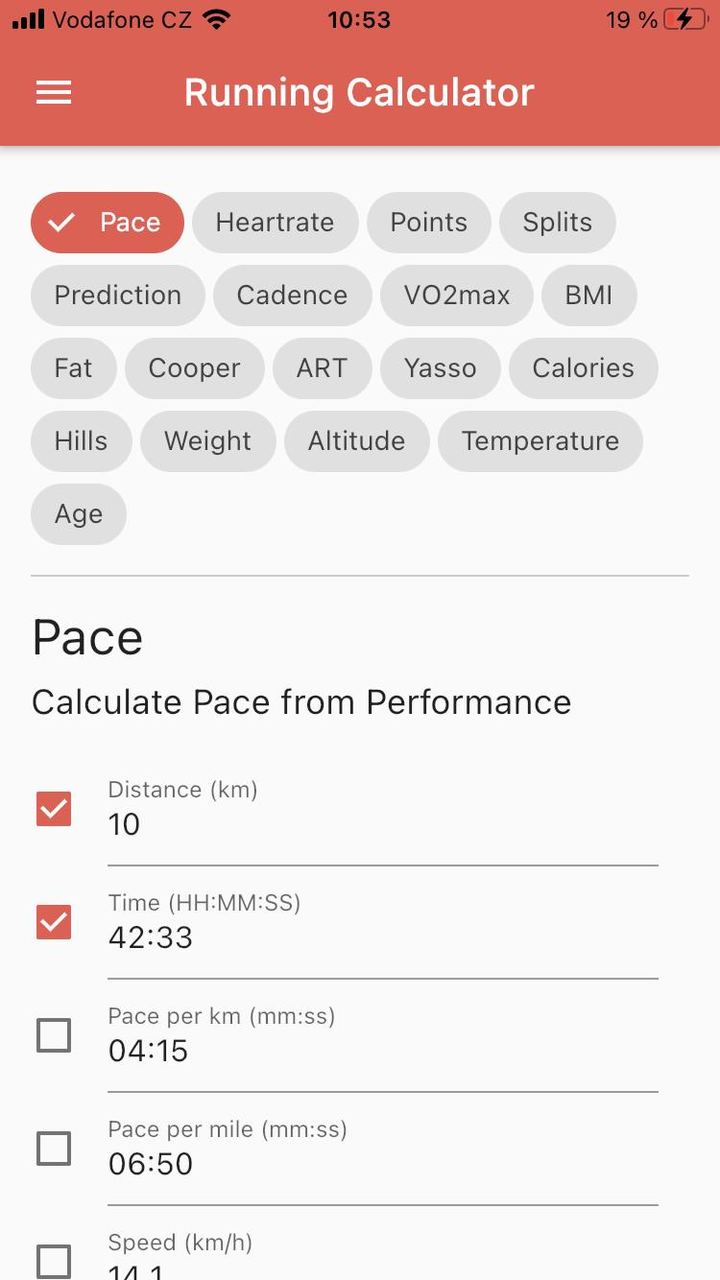
Task: Select the Heartrate calculator
Action: pos(275,222)
